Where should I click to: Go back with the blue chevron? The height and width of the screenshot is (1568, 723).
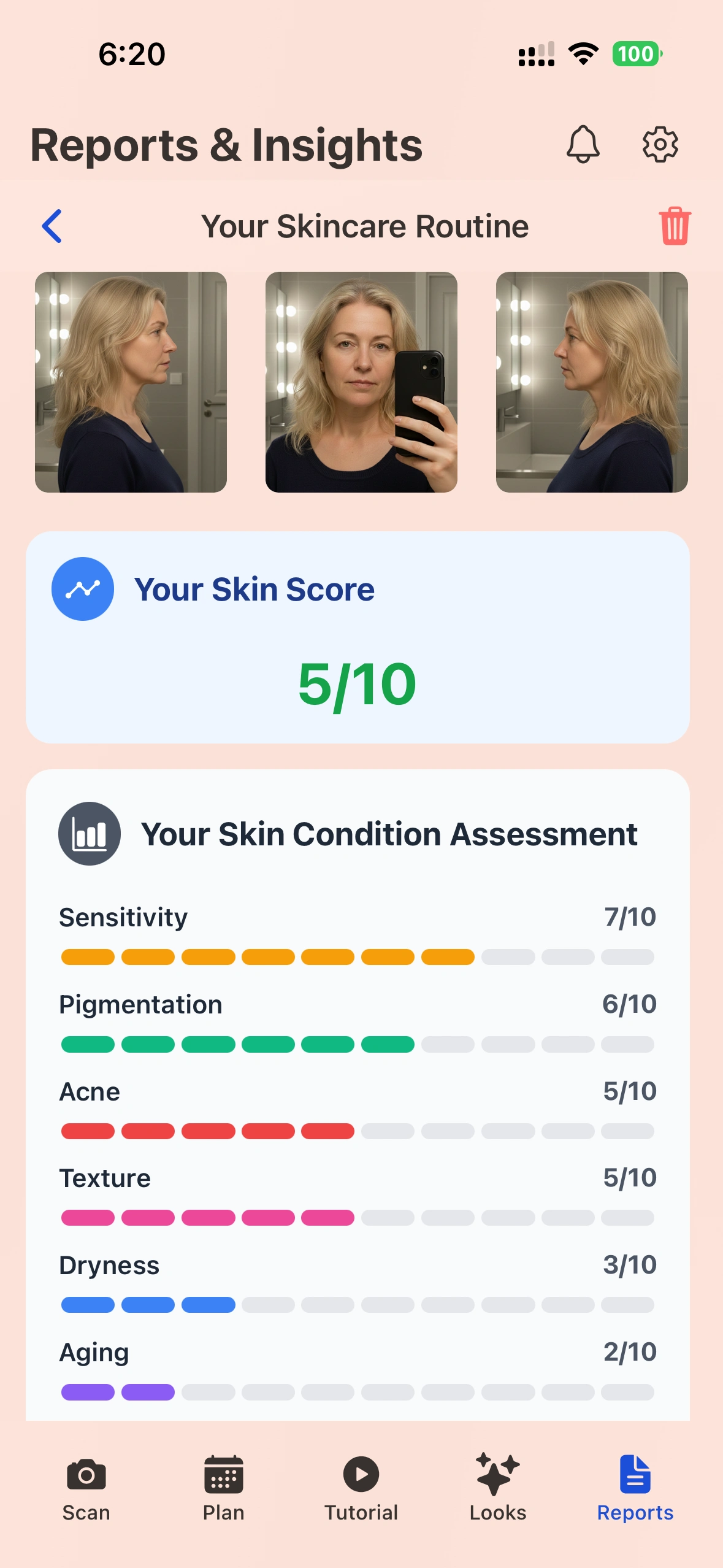click(x=52, y=226)
